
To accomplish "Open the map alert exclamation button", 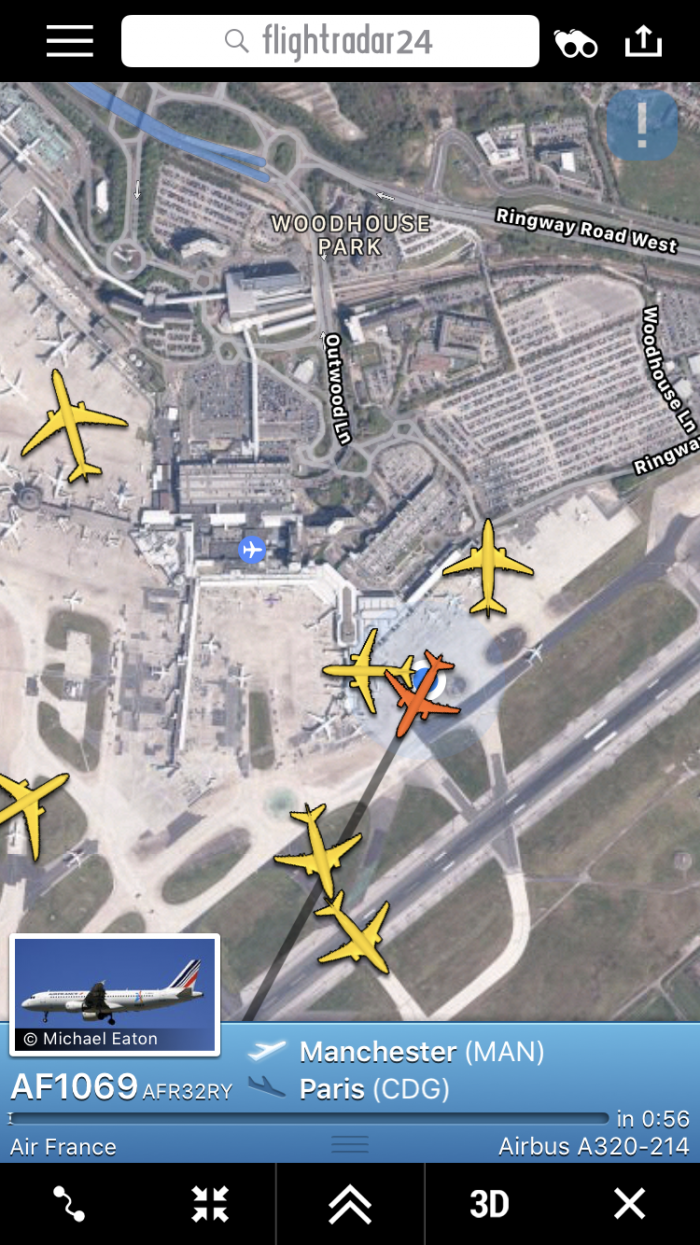I will pyautogui.click(x=642, y=126).
